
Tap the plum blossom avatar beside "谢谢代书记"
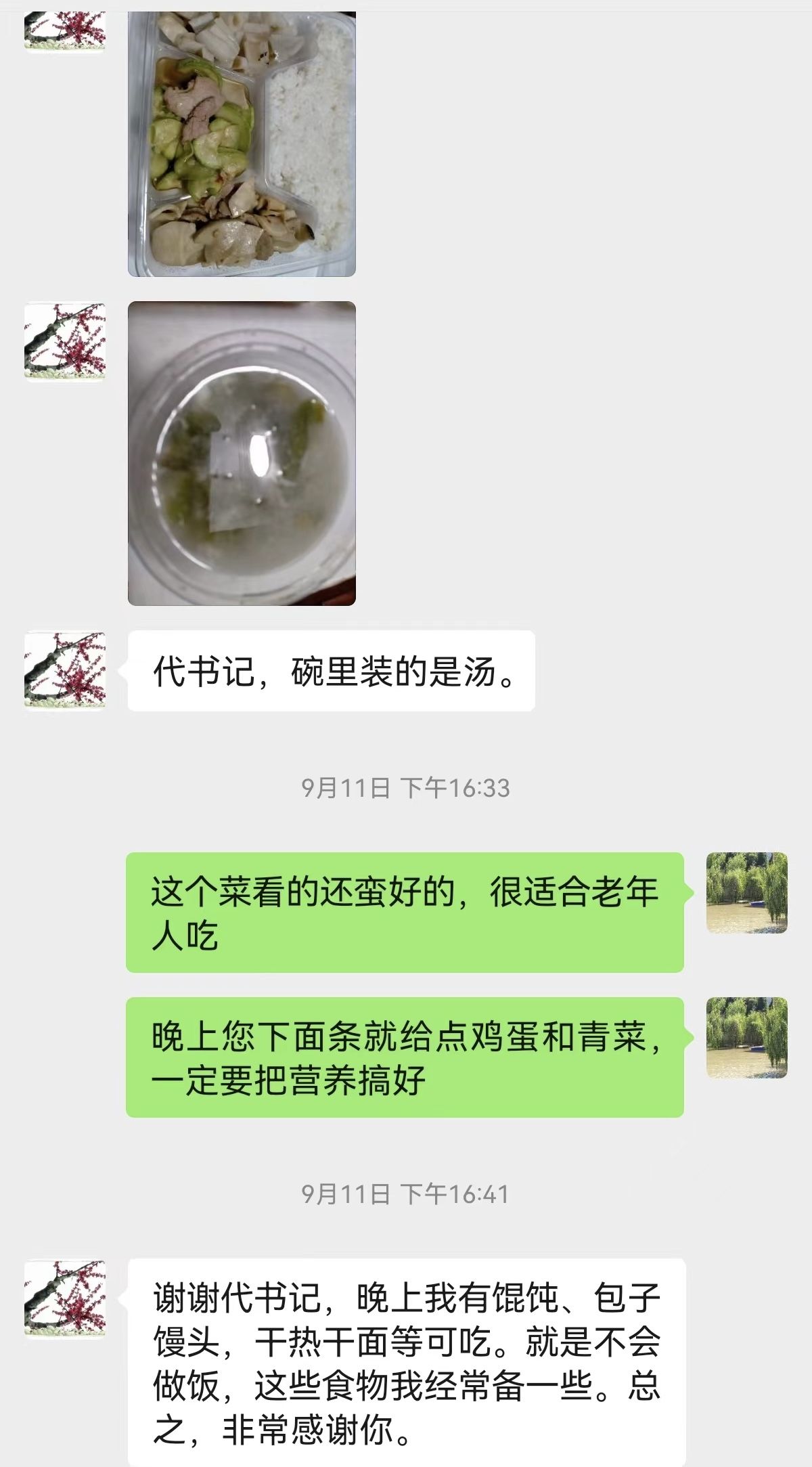65,1298
